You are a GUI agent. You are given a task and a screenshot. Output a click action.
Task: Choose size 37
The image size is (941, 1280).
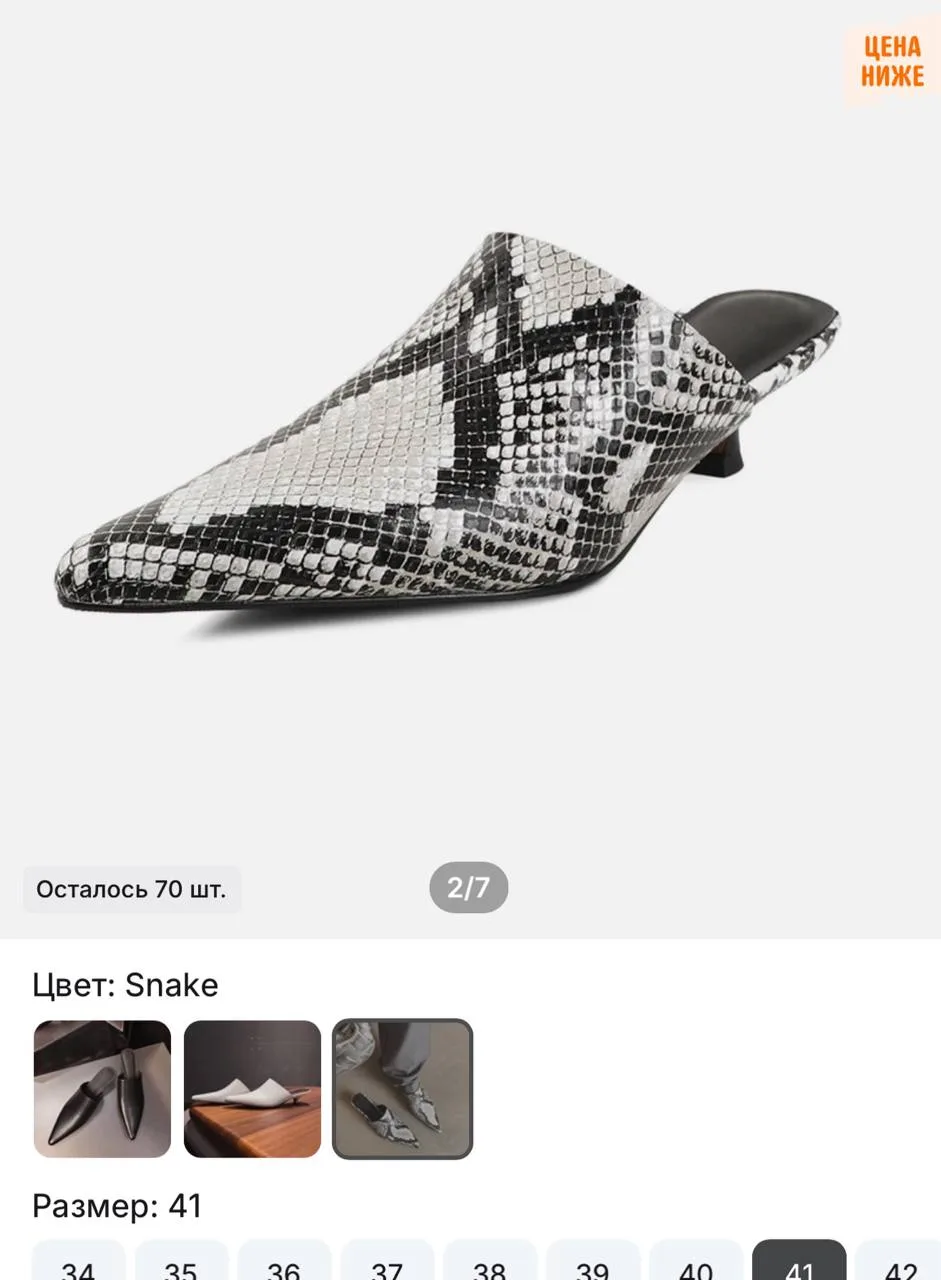(388, 1261)
